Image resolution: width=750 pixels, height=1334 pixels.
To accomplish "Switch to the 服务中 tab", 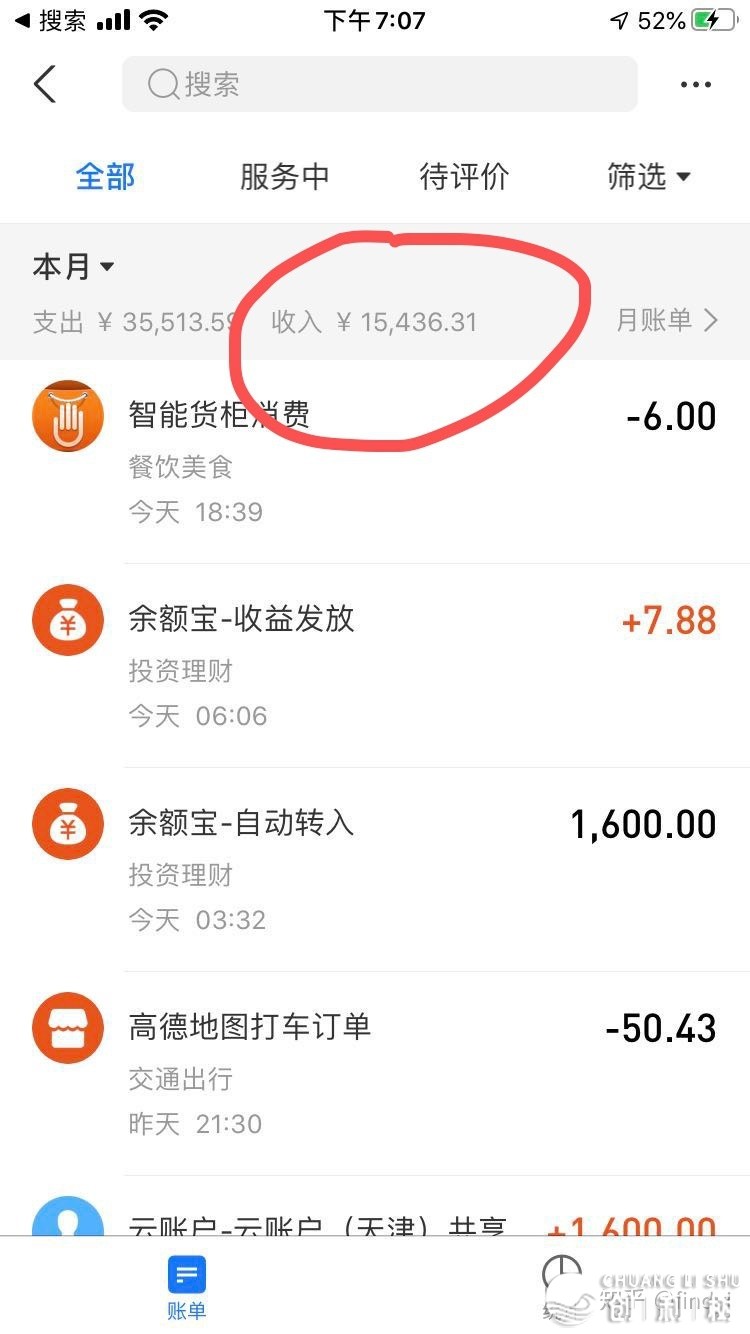I will 284,177.
